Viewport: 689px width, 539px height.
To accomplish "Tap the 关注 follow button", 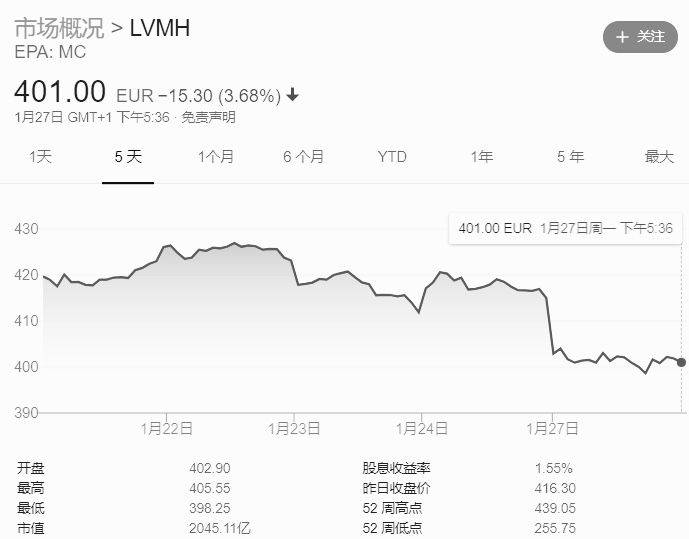I will click(640, 36).
